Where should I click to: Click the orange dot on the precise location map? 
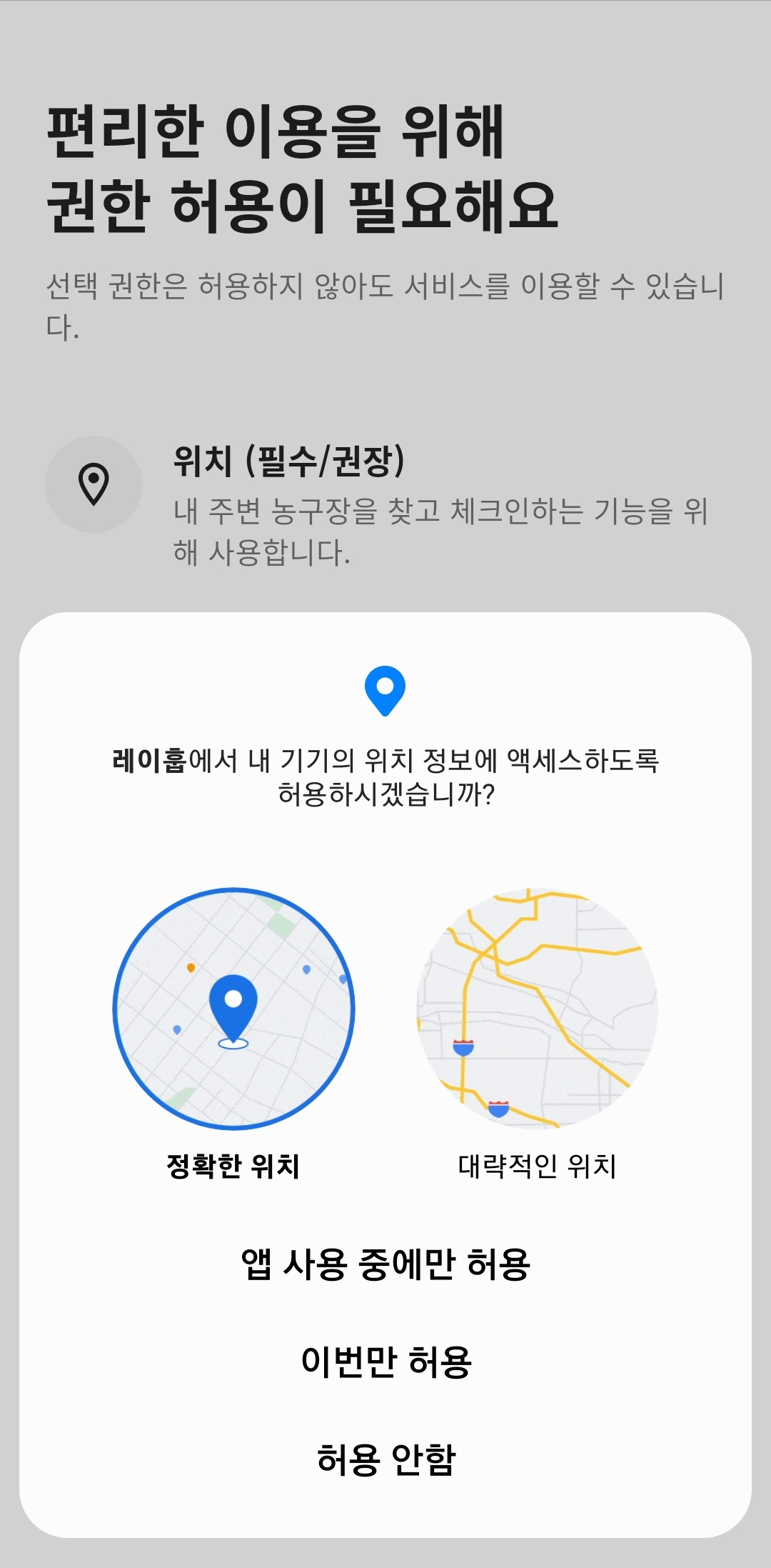coord(191,967)
